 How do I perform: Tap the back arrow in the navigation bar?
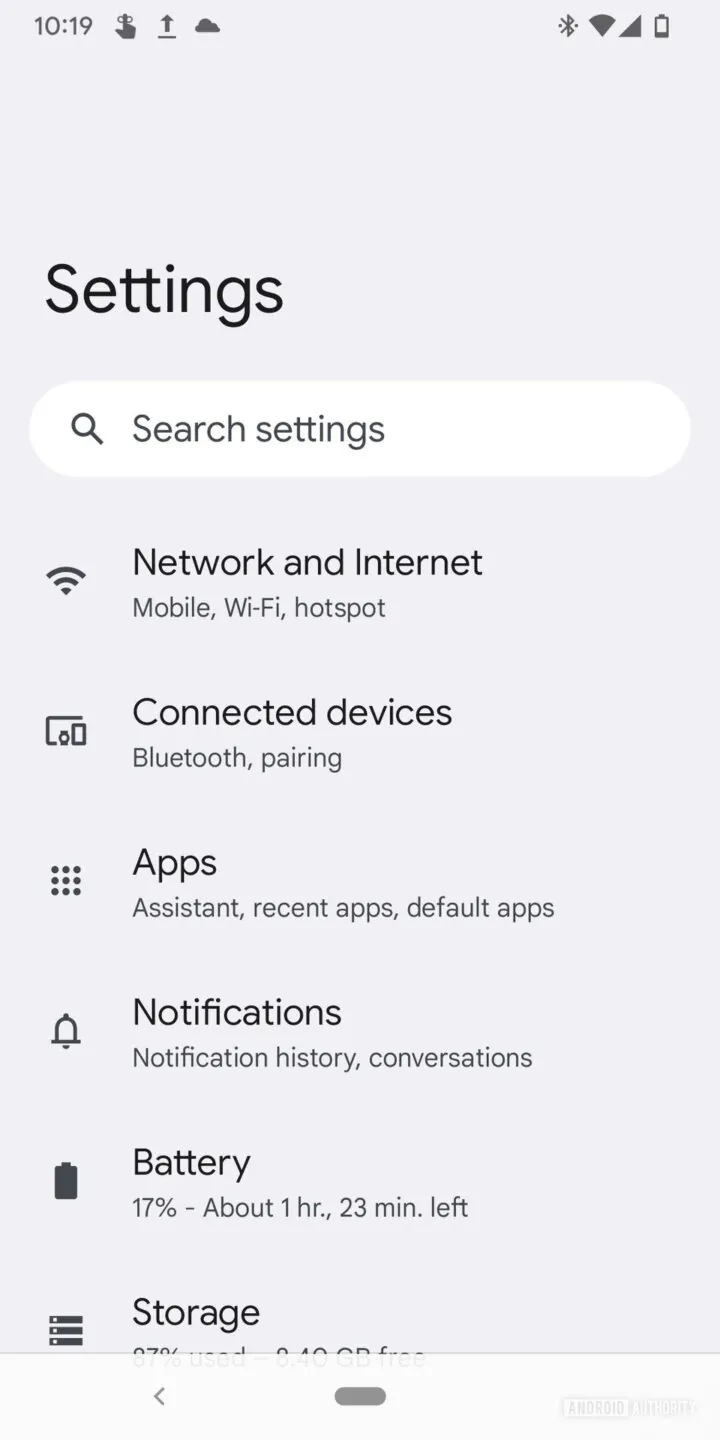[x=159, y=1396]
